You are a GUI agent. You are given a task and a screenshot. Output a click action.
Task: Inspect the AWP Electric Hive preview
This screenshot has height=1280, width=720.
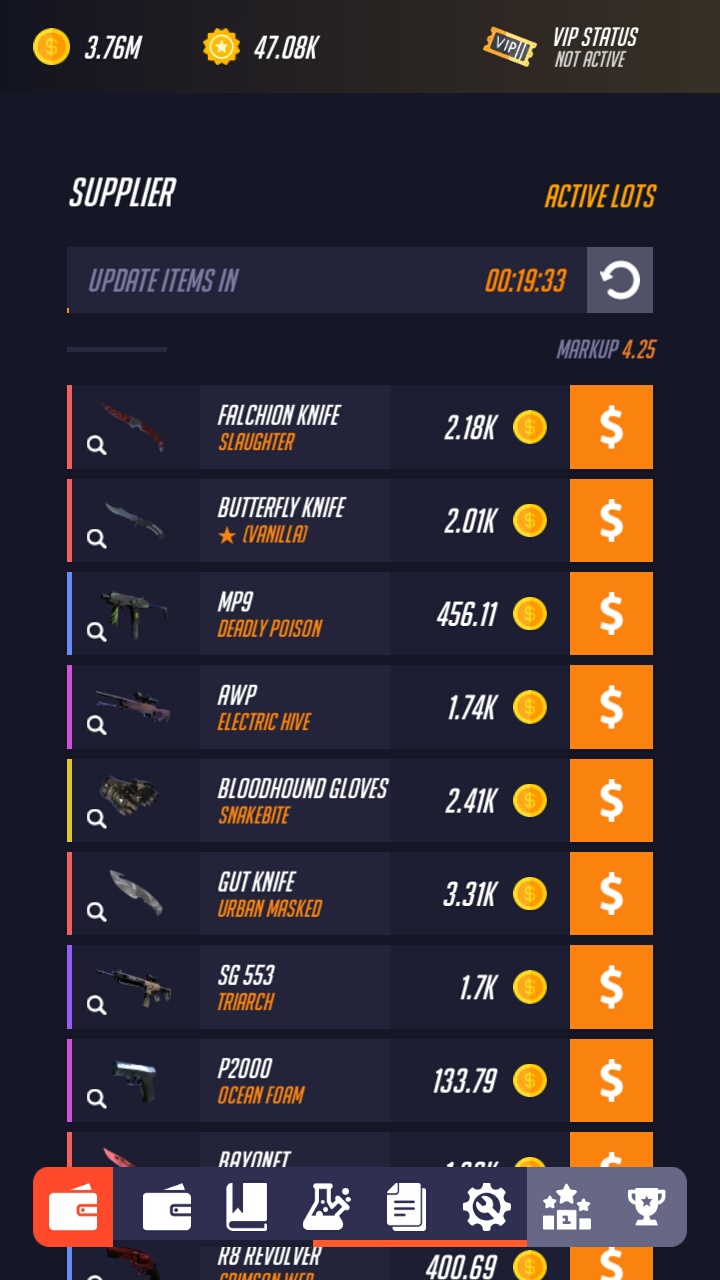(96, 725)
